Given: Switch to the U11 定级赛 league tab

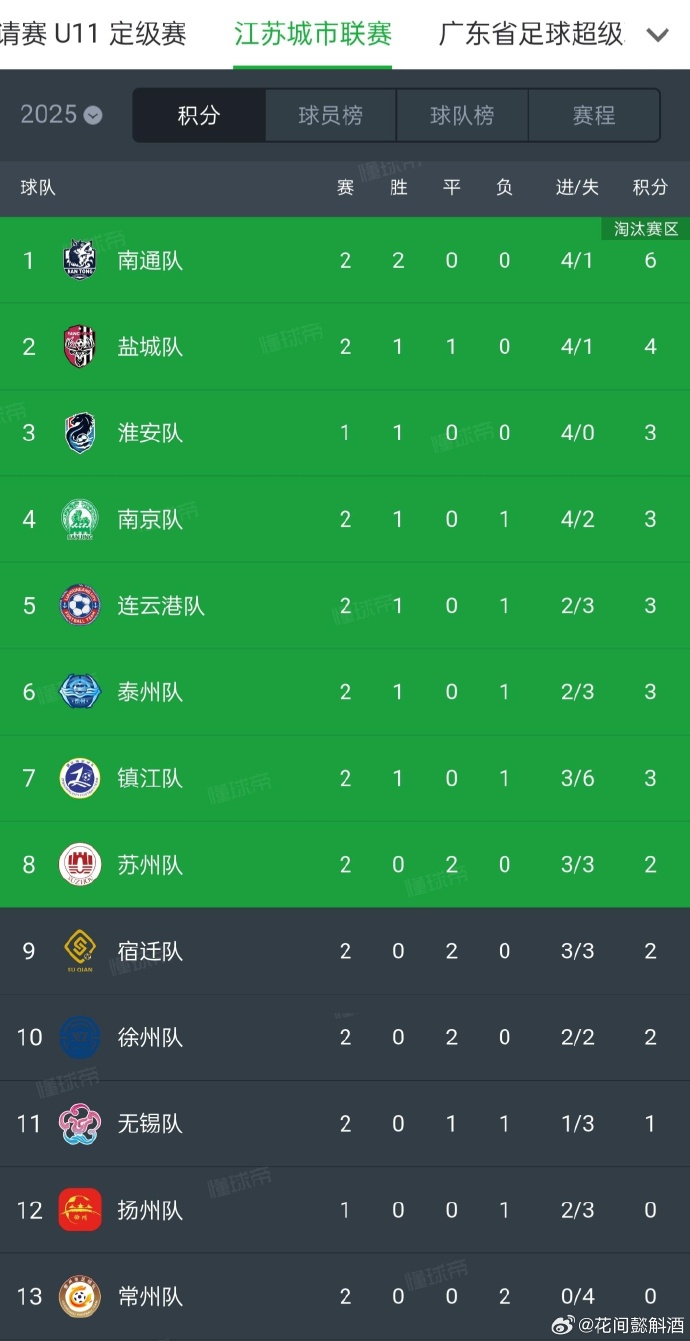Looking at the screenshot, I should [93, 34].
